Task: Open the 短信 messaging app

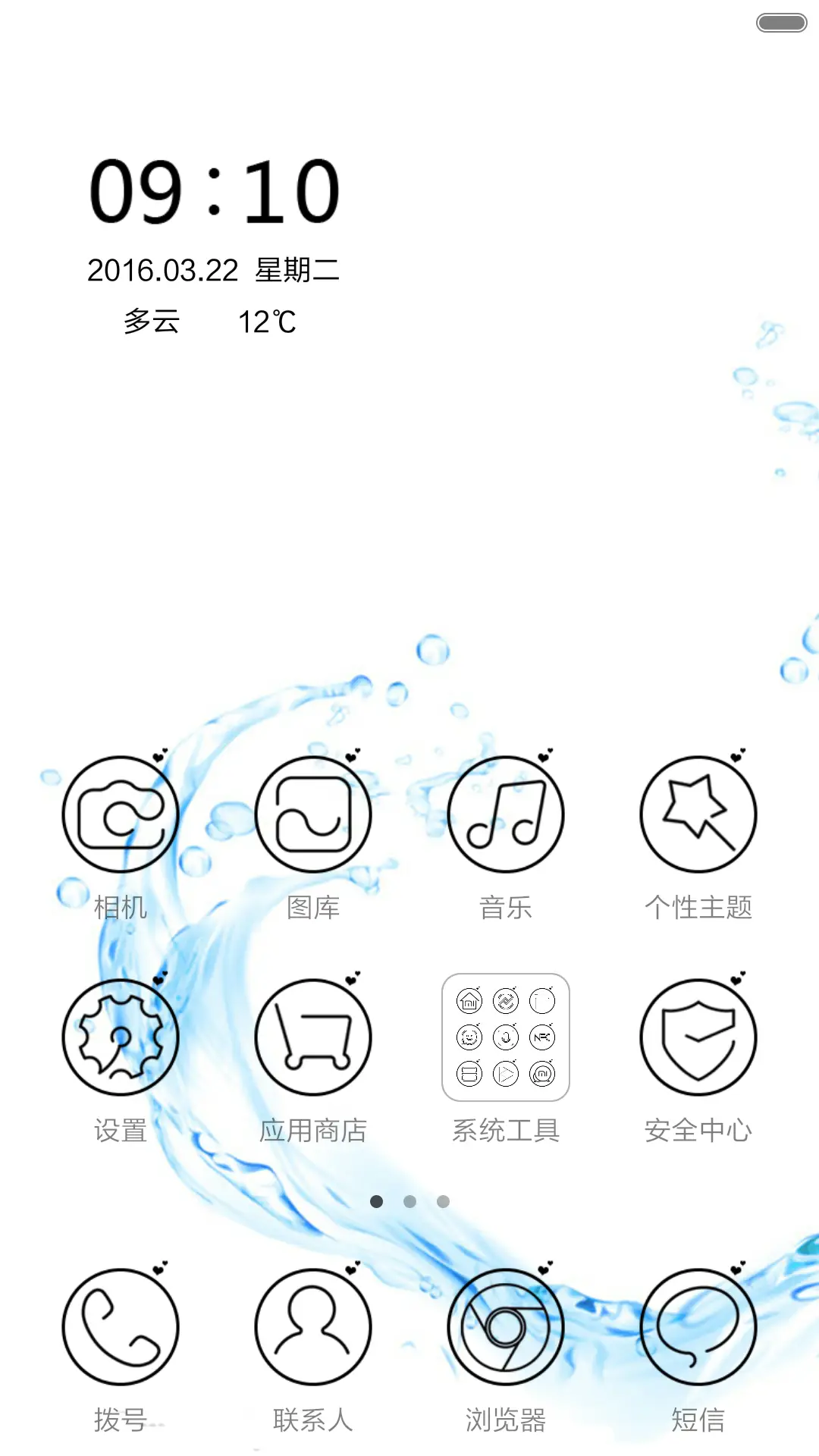Action: coord(698,1325)
